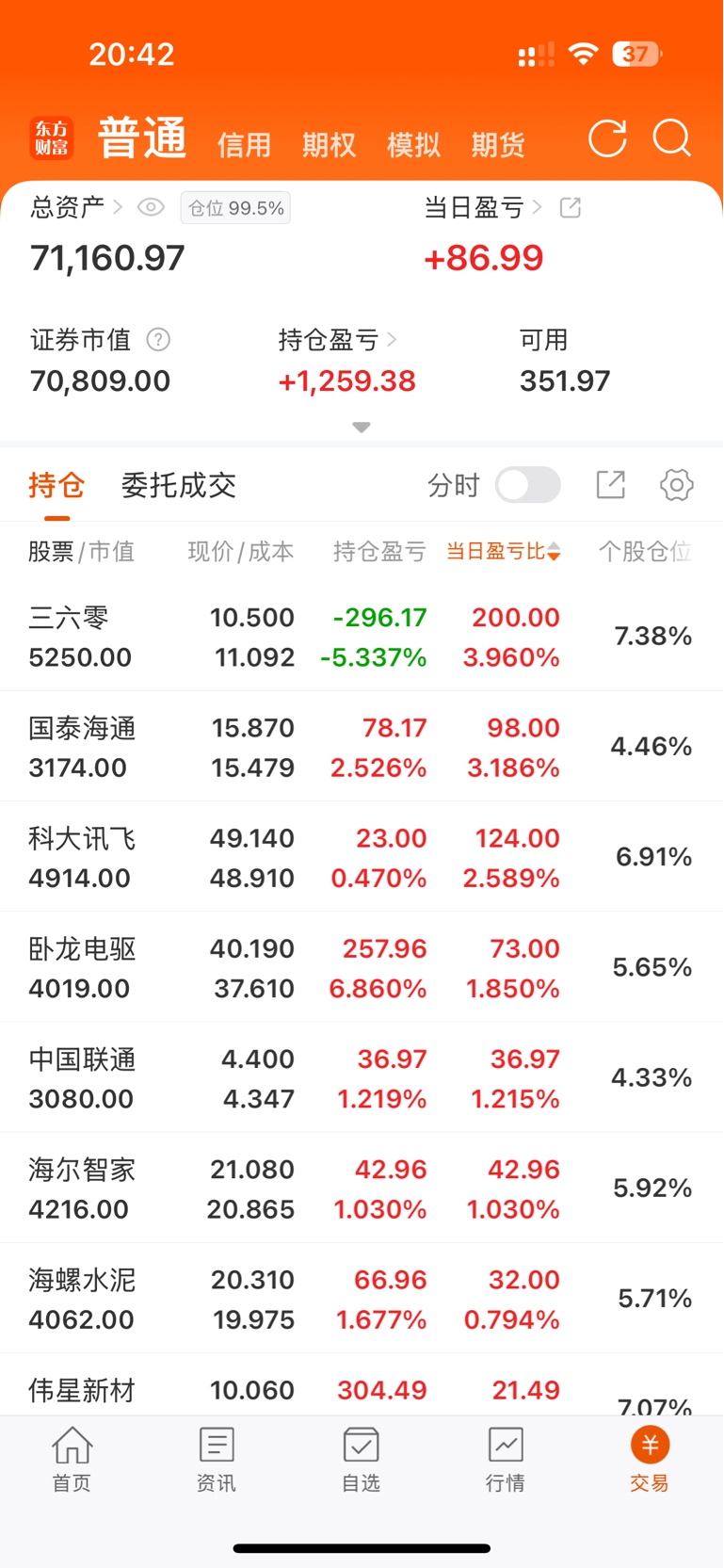Open the 科大讯飞 holding row
The height and width of the screenshot is (1568, 724).
[x=362, y=857]
